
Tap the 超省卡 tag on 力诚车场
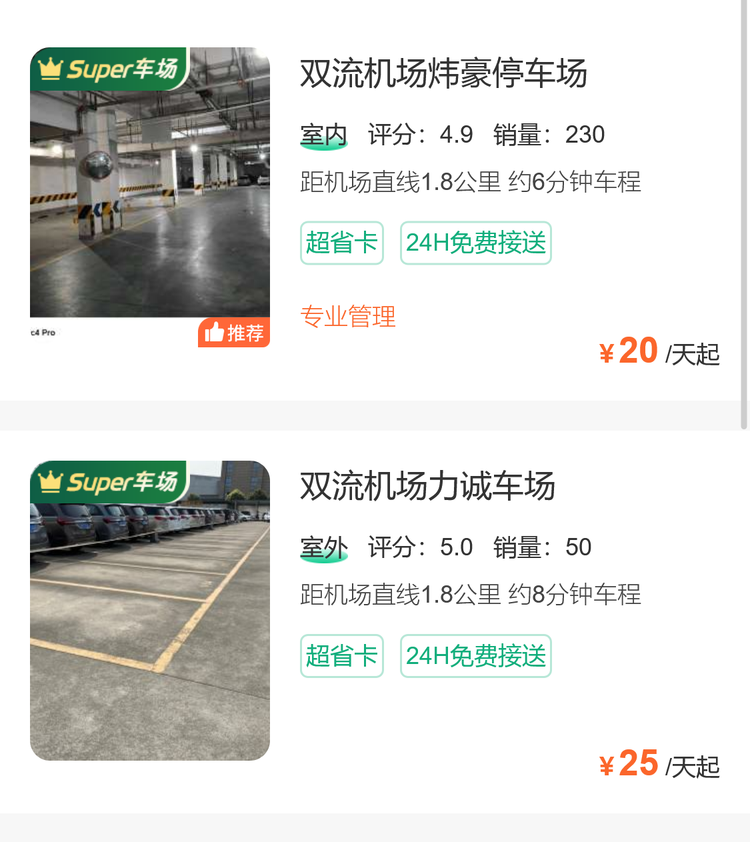(x=342, y=656)
